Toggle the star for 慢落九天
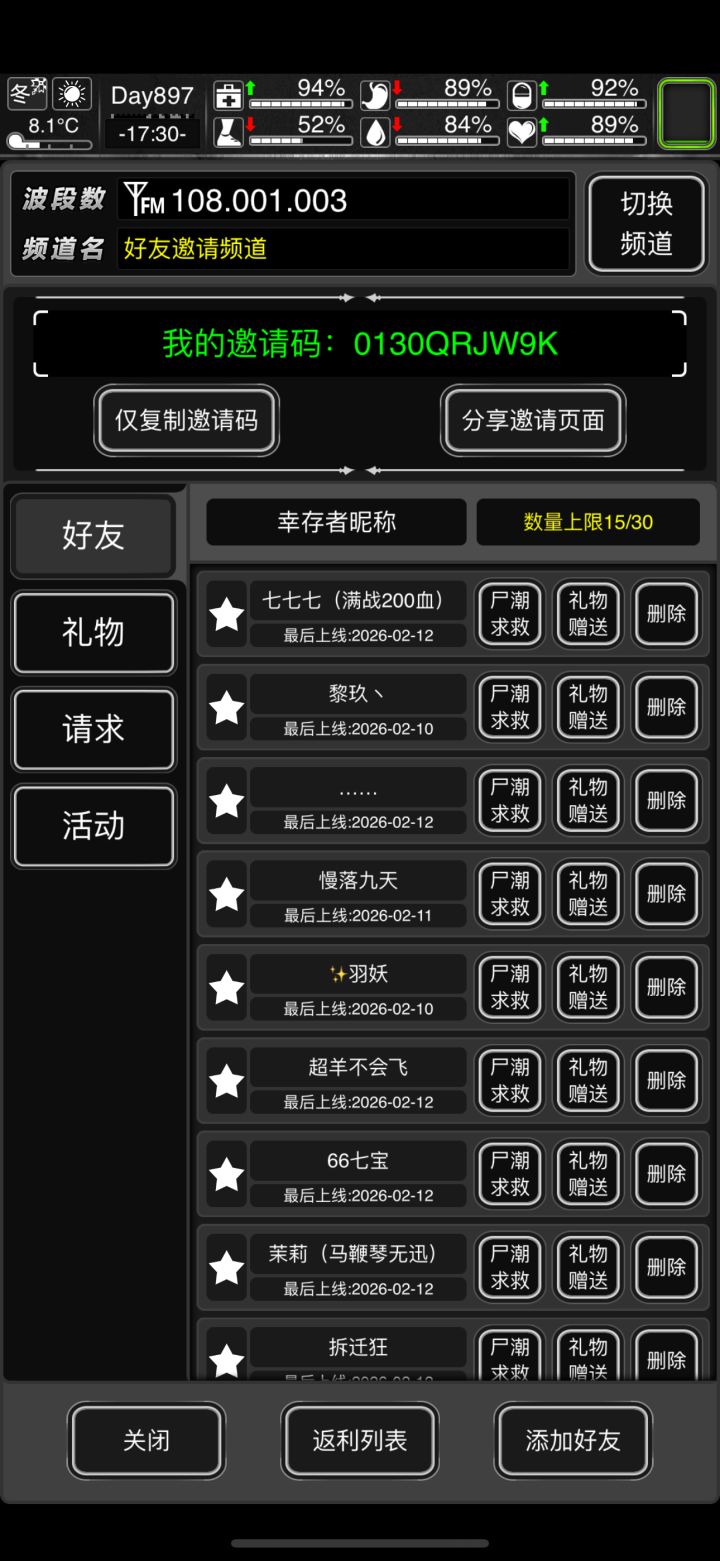 click(227, 894)
